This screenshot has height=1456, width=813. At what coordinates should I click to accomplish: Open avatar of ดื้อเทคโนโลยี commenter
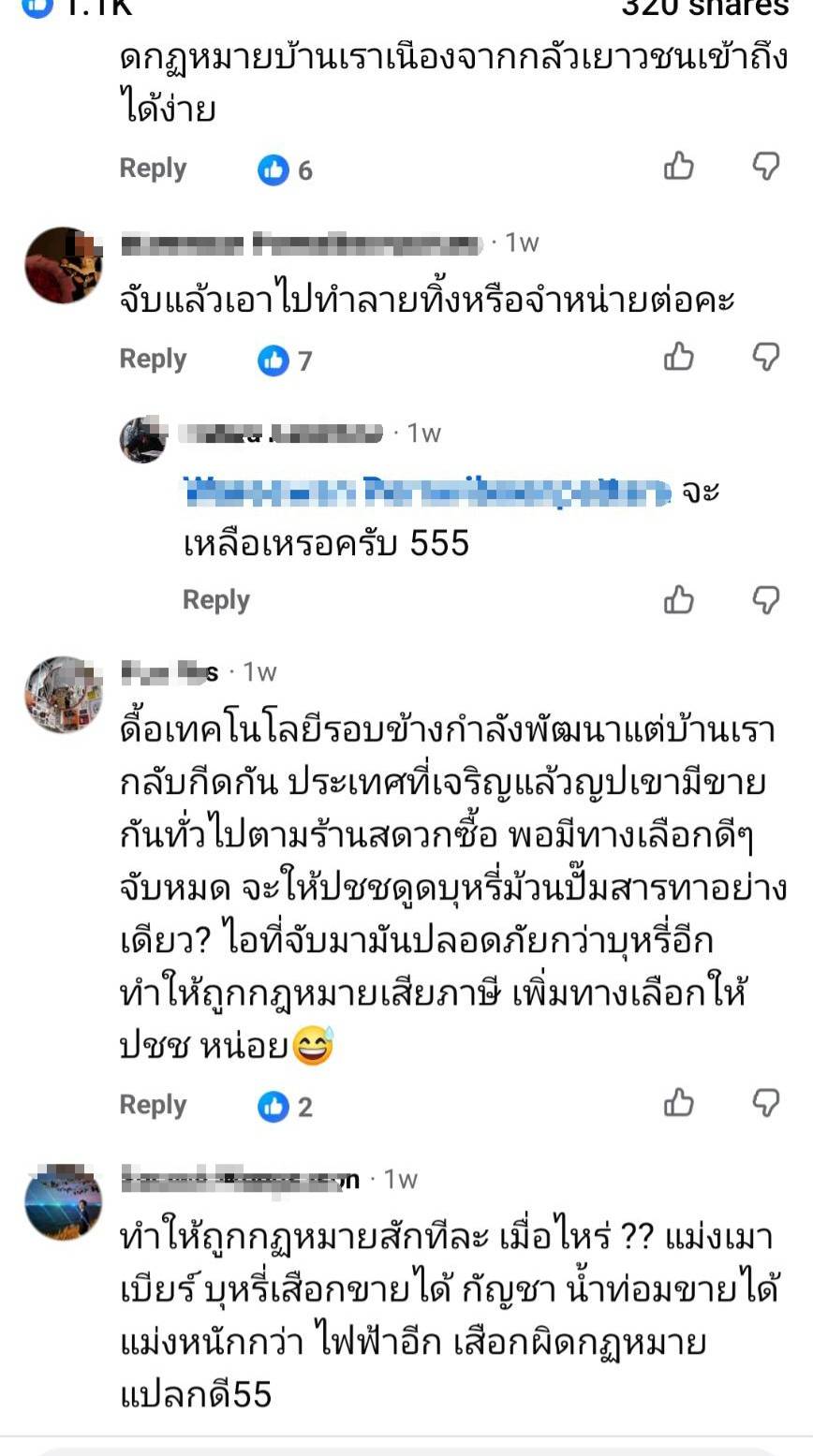click(x=63, y=695)
